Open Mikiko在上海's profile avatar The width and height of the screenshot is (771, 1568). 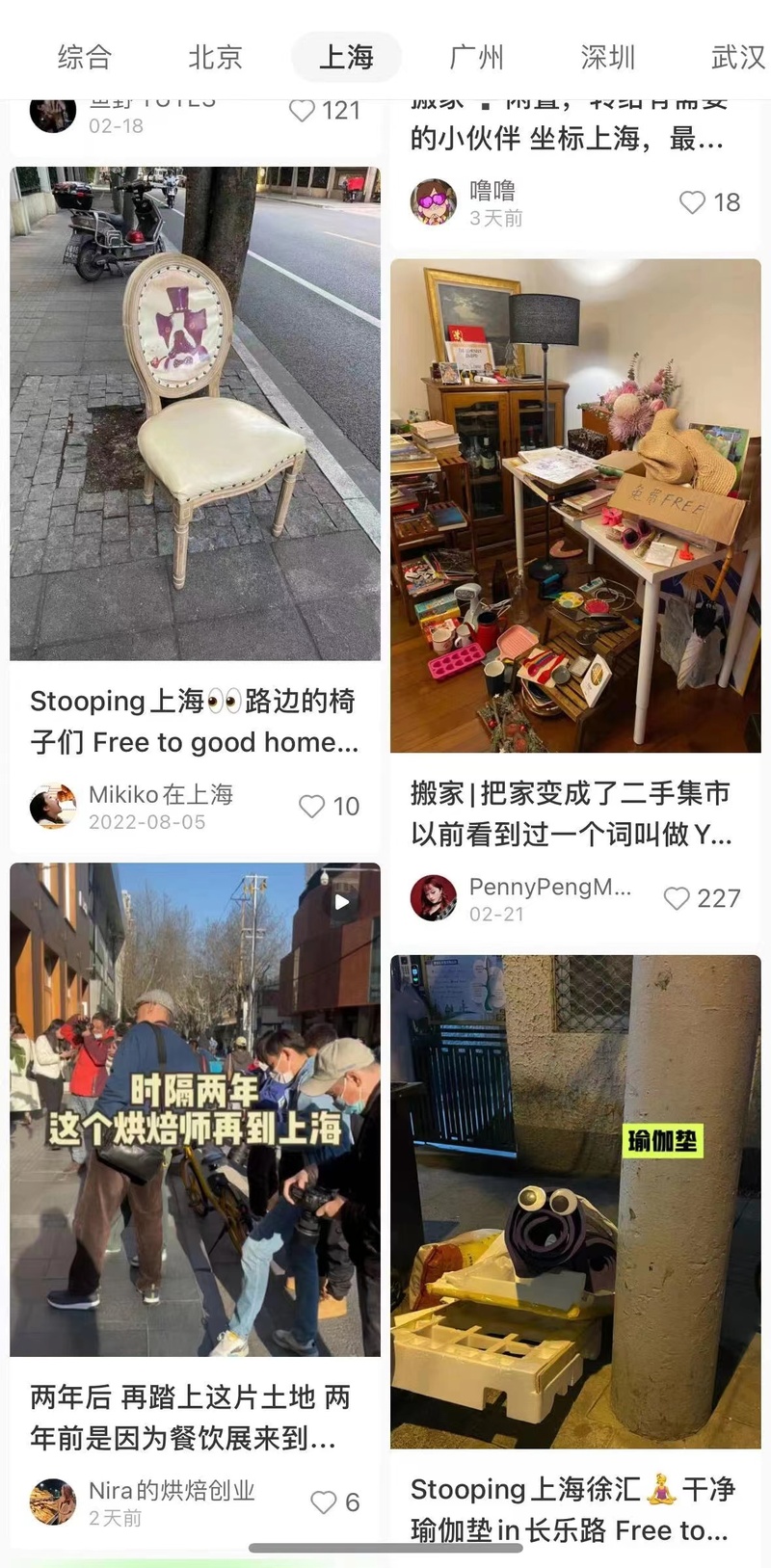[53, 807]
